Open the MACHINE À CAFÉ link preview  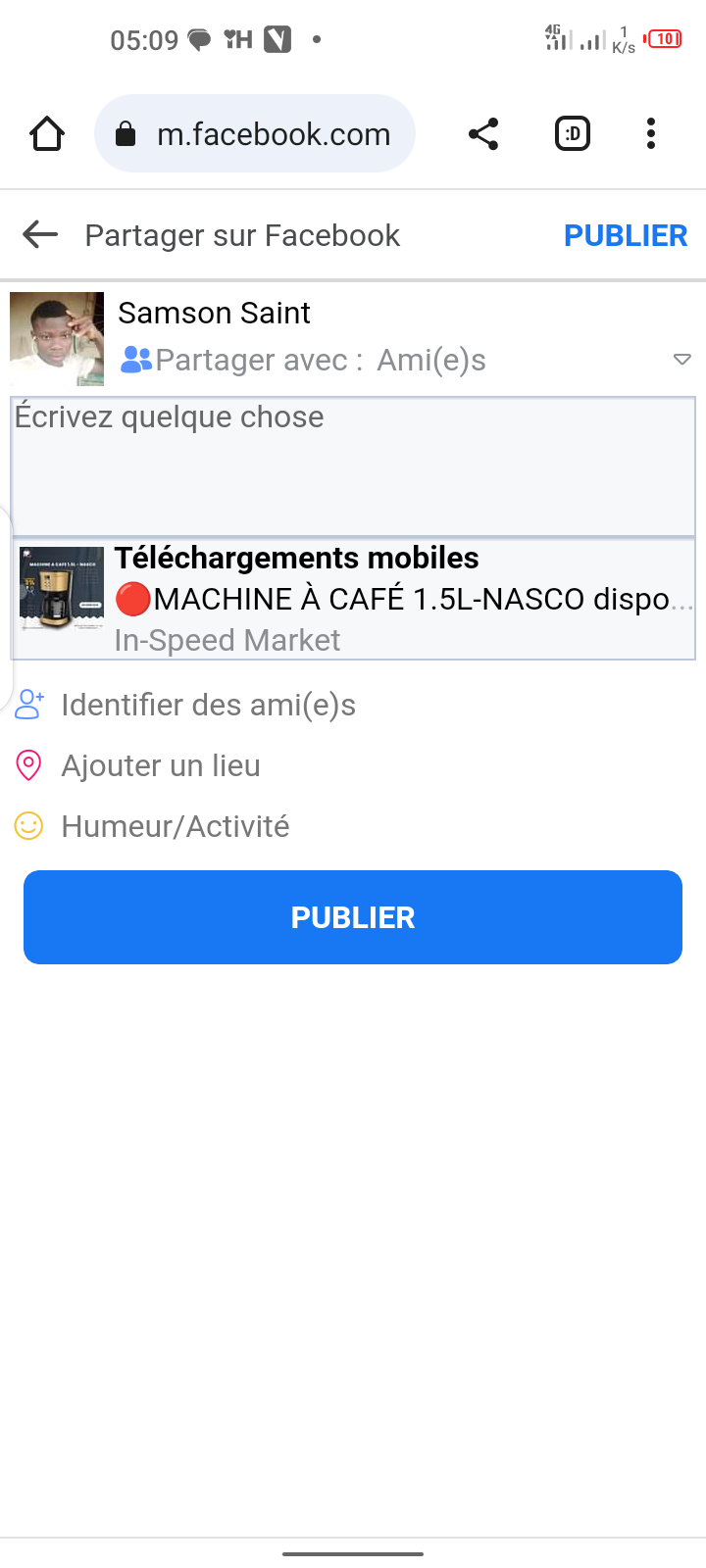[x=353, y=599]
